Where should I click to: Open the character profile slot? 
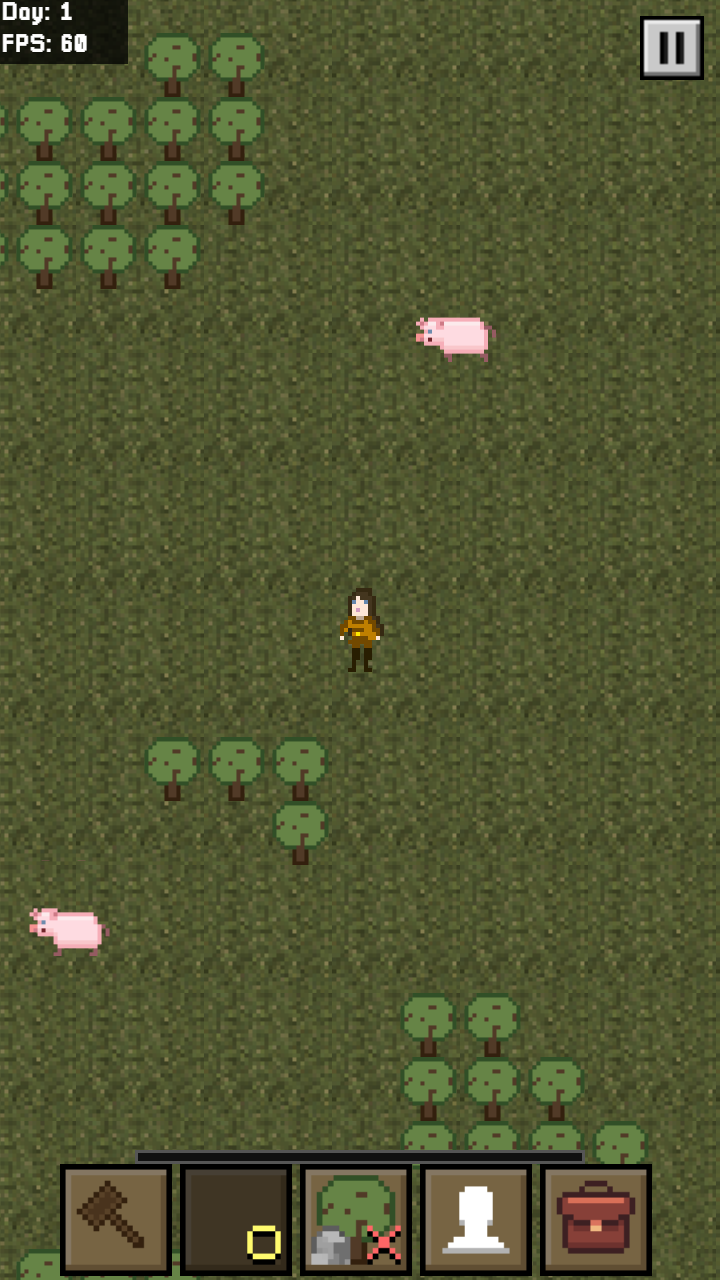click(x=476, y=1219)
